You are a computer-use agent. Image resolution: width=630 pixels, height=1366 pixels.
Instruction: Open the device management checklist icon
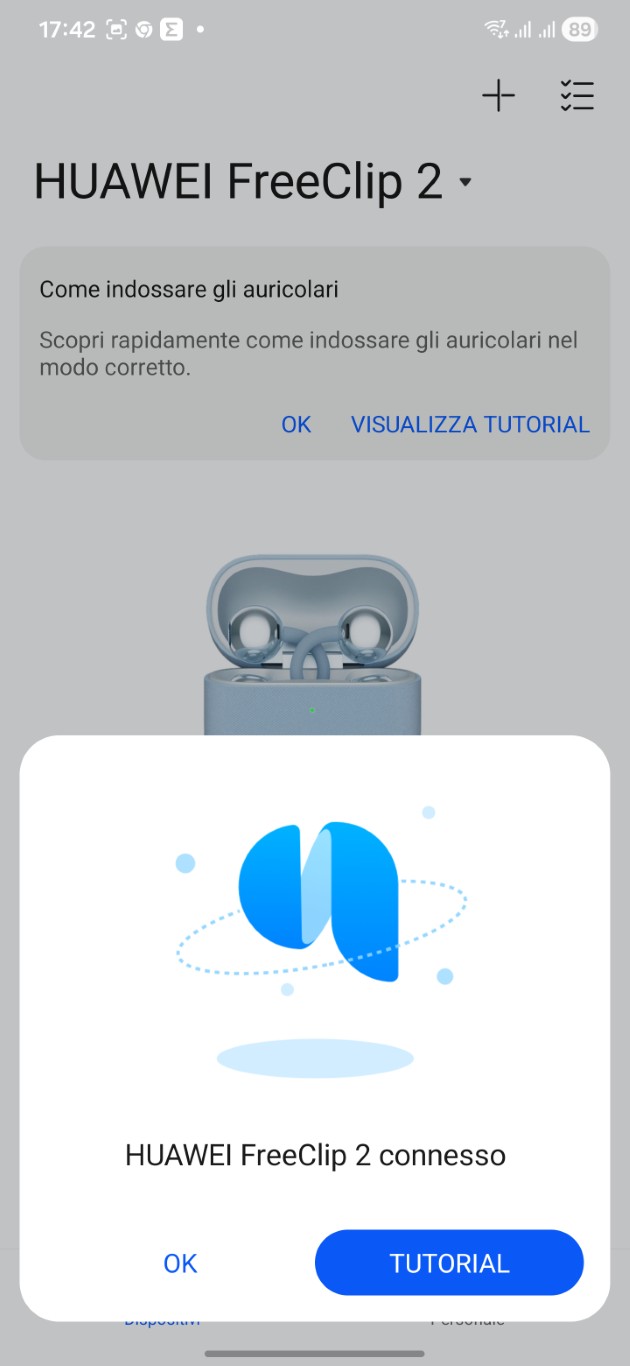pyautogui.click(x=577, y=96)
